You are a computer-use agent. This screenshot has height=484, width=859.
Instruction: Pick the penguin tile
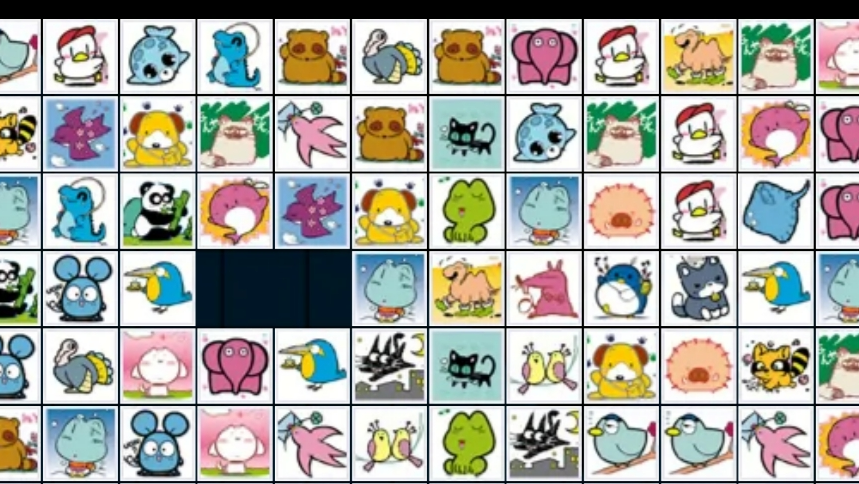(621, 288)
